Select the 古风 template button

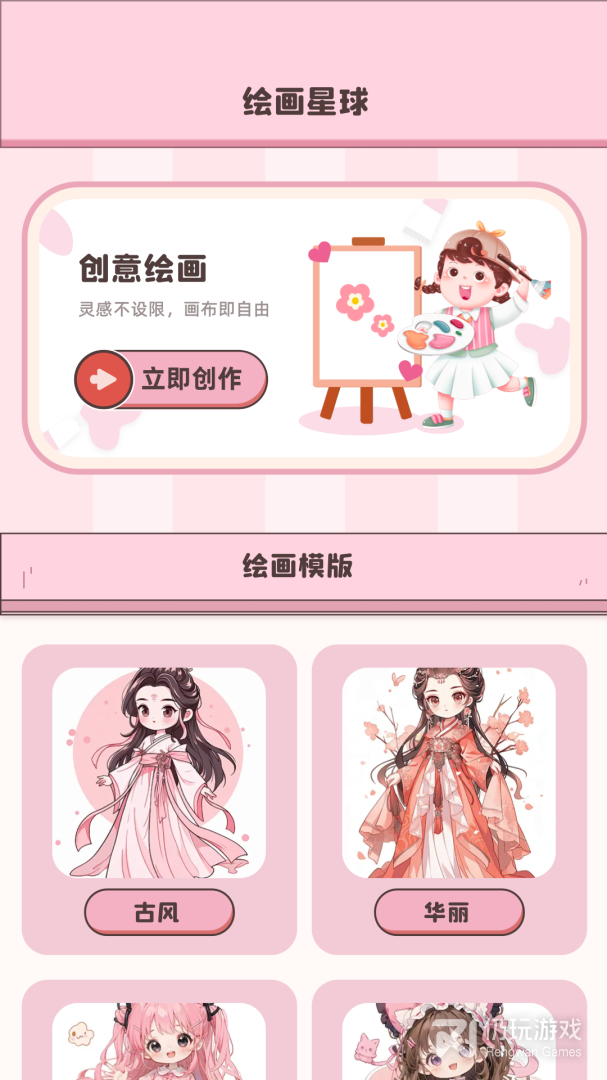click(159, 912)
